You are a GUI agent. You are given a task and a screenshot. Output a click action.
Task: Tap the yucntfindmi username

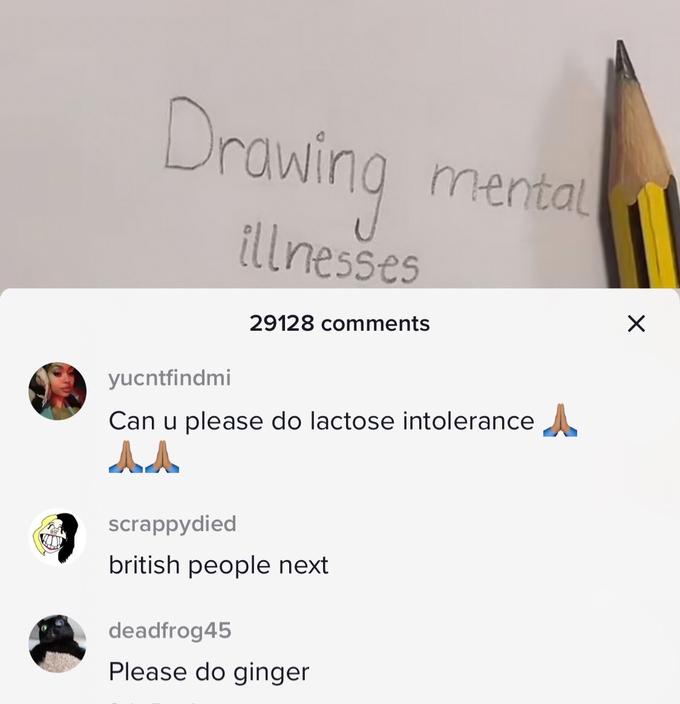coord(169,378)
